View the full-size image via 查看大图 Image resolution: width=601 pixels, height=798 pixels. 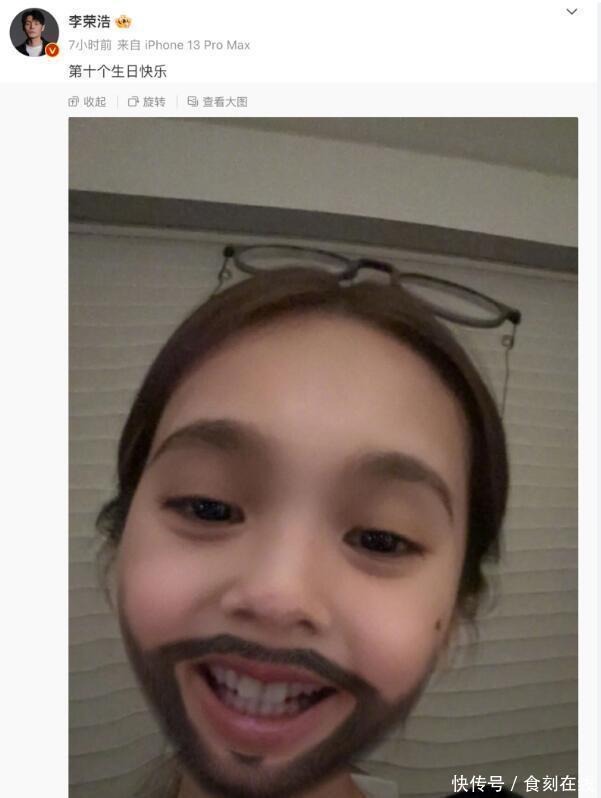point(217,102)
